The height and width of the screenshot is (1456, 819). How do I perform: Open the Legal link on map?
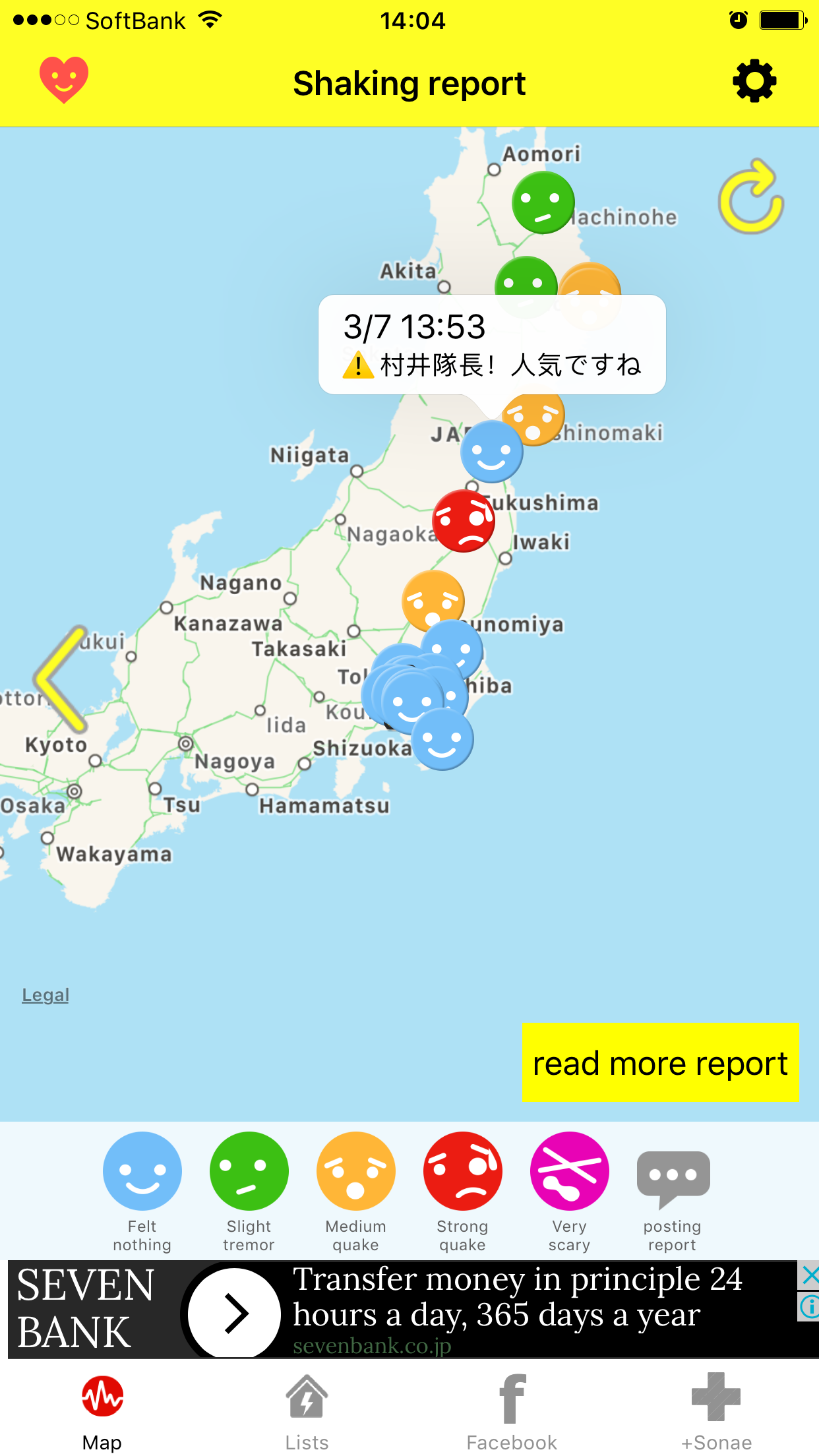coord(45,995)
